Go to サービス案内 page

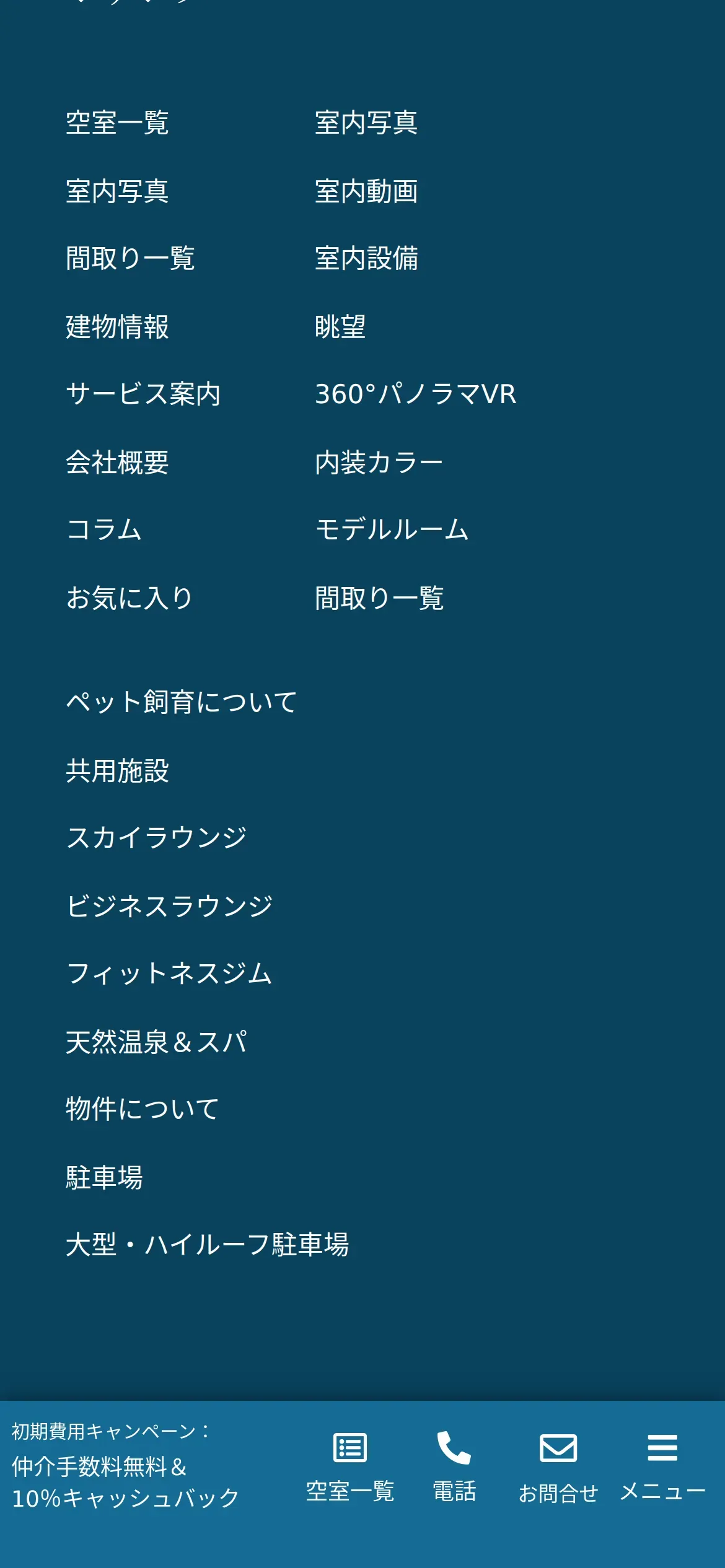point(143,394)
